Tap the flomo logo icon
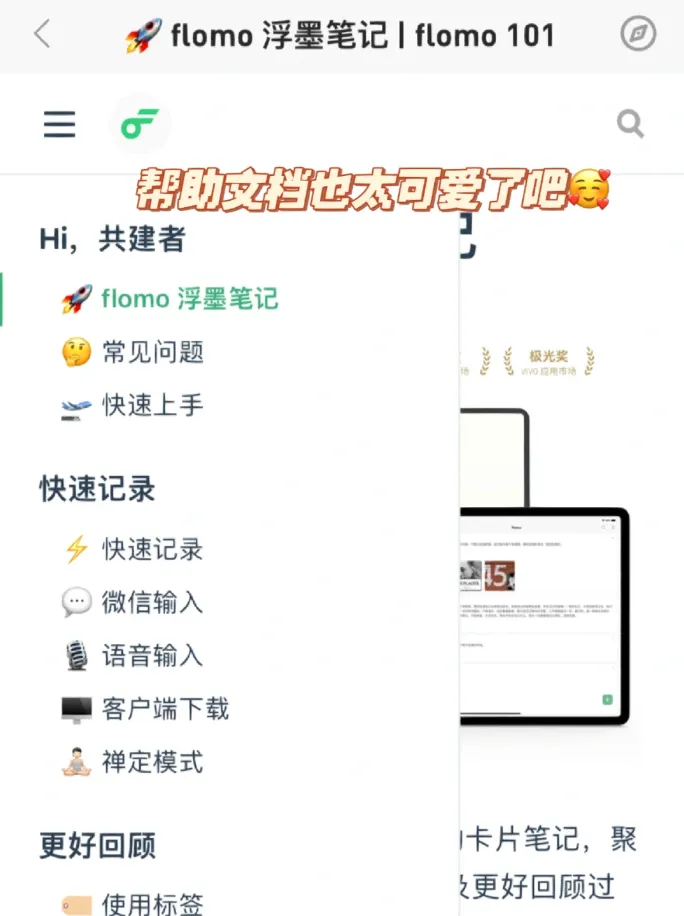The height and width of the screenshot is (916, 684). point(139,124)
